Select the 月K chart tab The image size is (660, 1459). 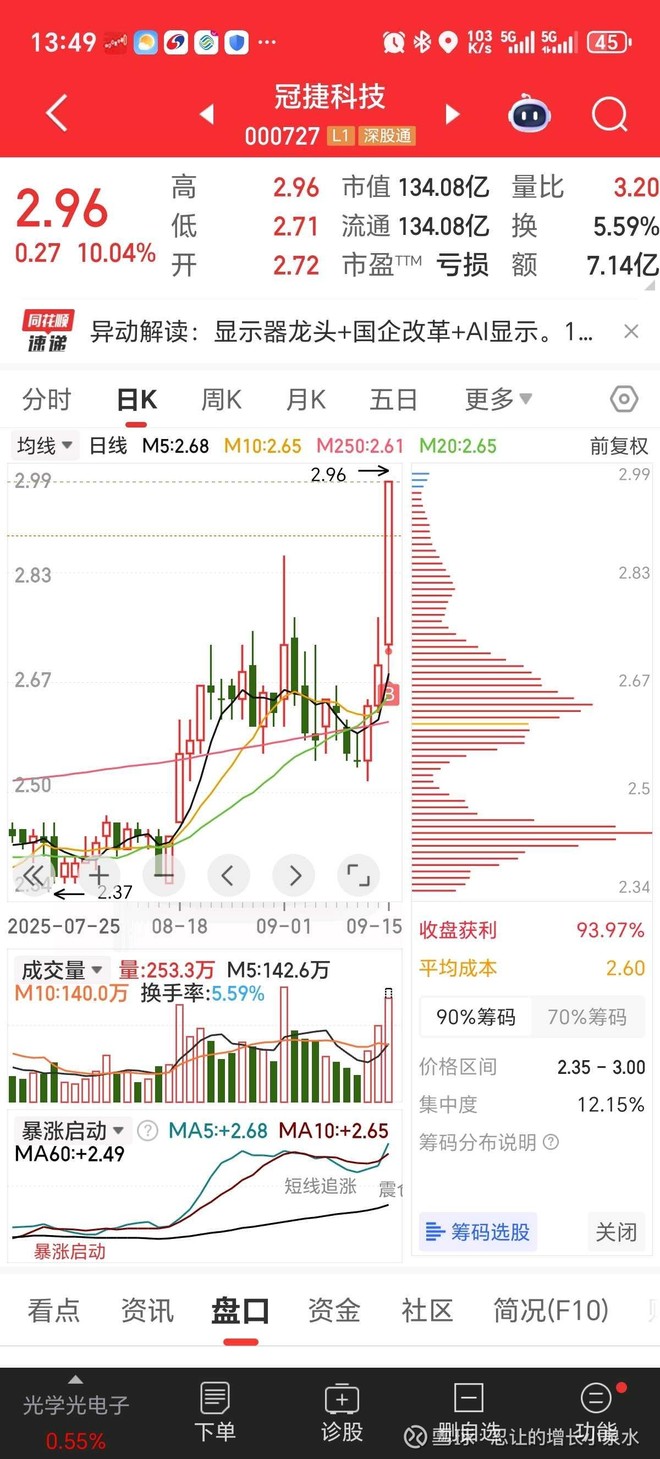(306, 400)
